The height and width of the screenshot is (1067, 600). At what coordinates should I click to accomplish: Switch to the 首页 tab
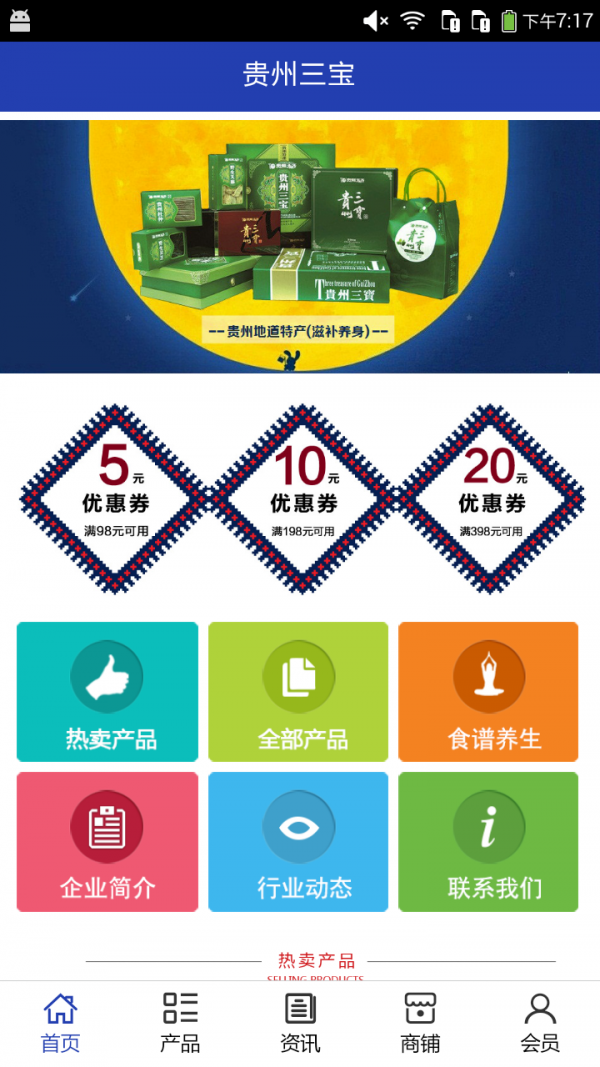coord(60,1023)
